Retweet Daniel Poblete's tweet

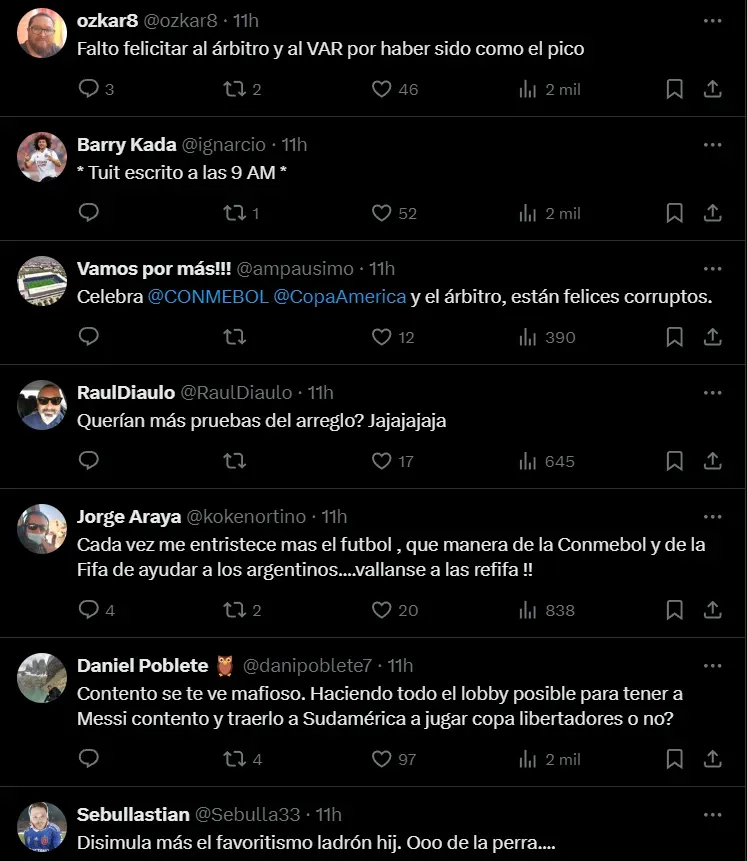click(234, 760)
